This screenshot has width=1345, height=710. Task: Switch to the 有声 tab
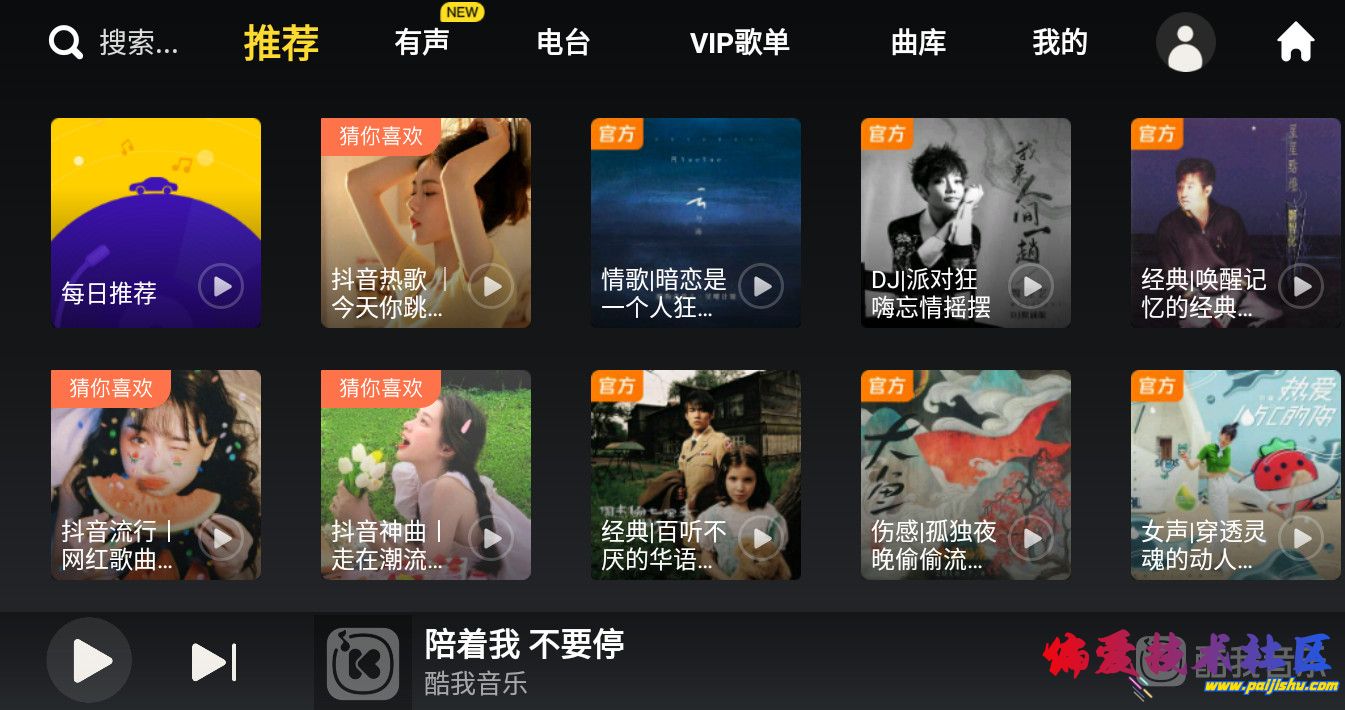click(x=422, y=43)
